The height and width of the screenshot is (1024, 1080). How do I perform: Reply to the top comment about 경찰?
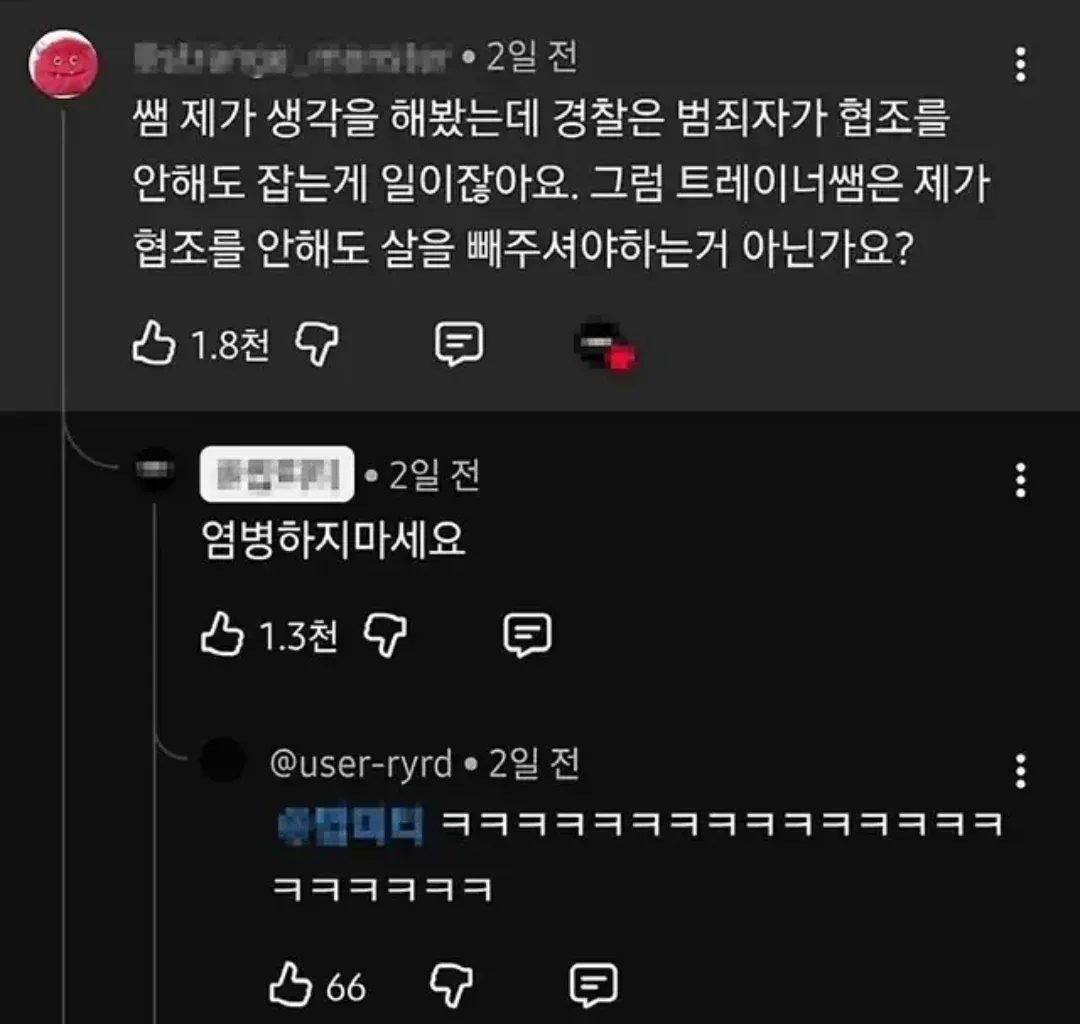click(x=459, y=345)
